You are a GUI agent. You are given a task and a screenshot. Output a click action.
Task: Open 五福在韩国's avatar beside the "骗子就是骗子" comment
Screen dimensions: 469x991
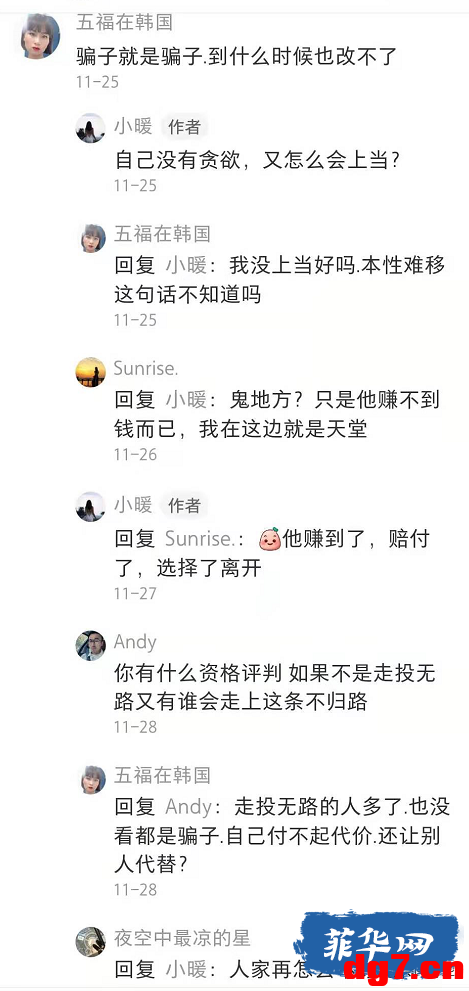click(40, 36)
